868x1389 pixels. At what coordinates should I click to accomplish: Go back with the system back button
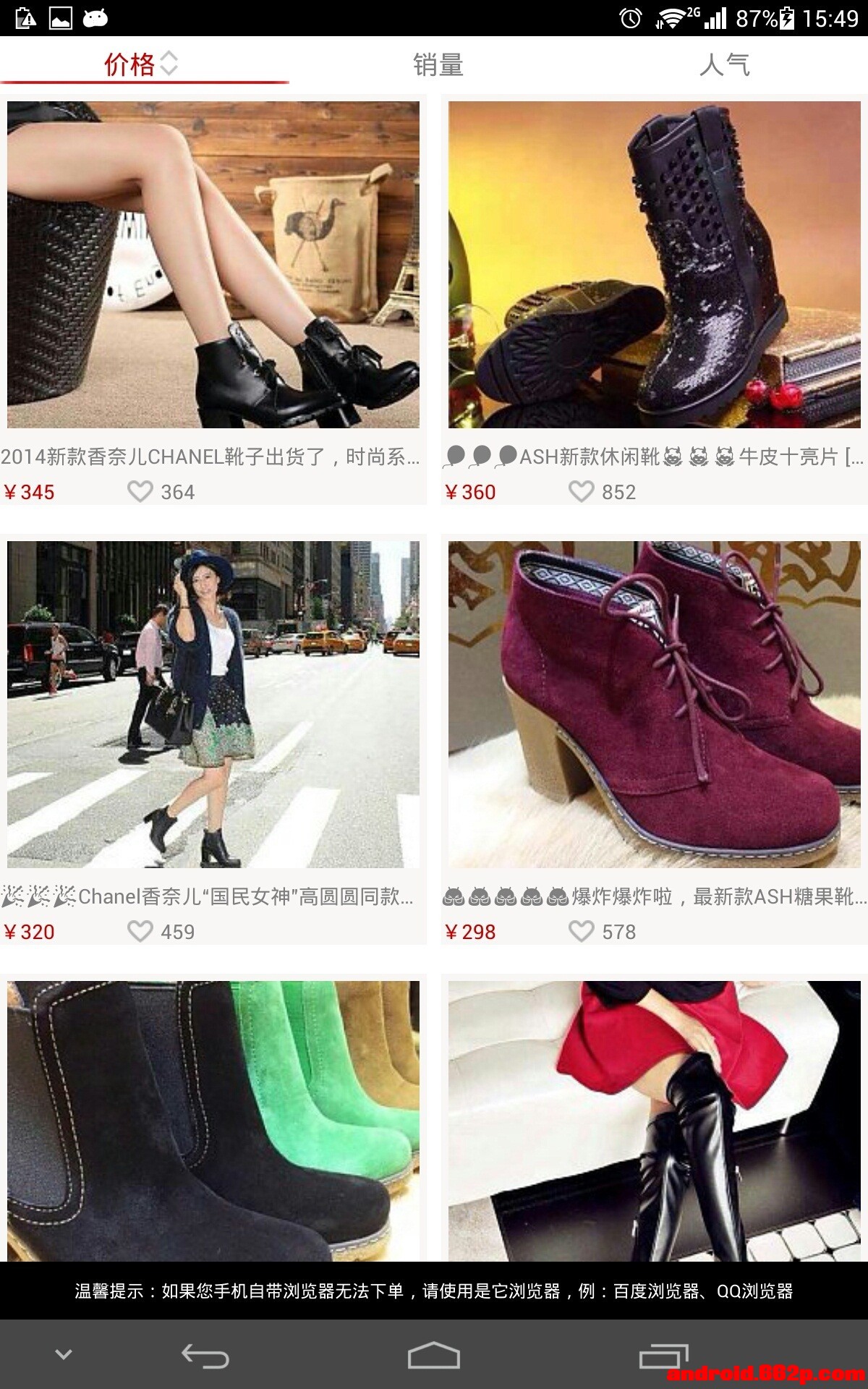click(x=205, y=1356)
